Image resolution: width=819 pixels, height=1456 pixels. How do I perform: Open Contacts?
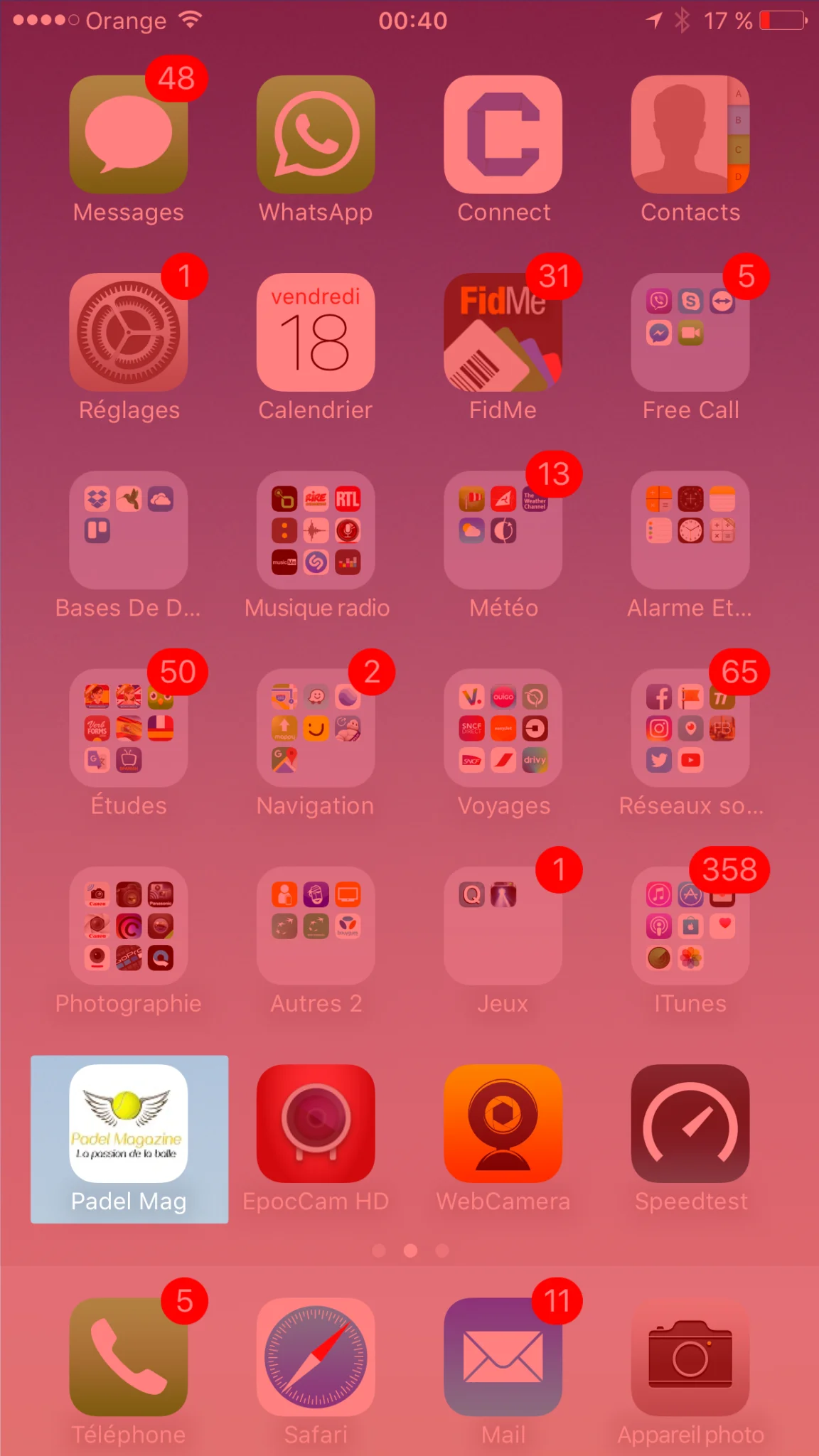690,134
